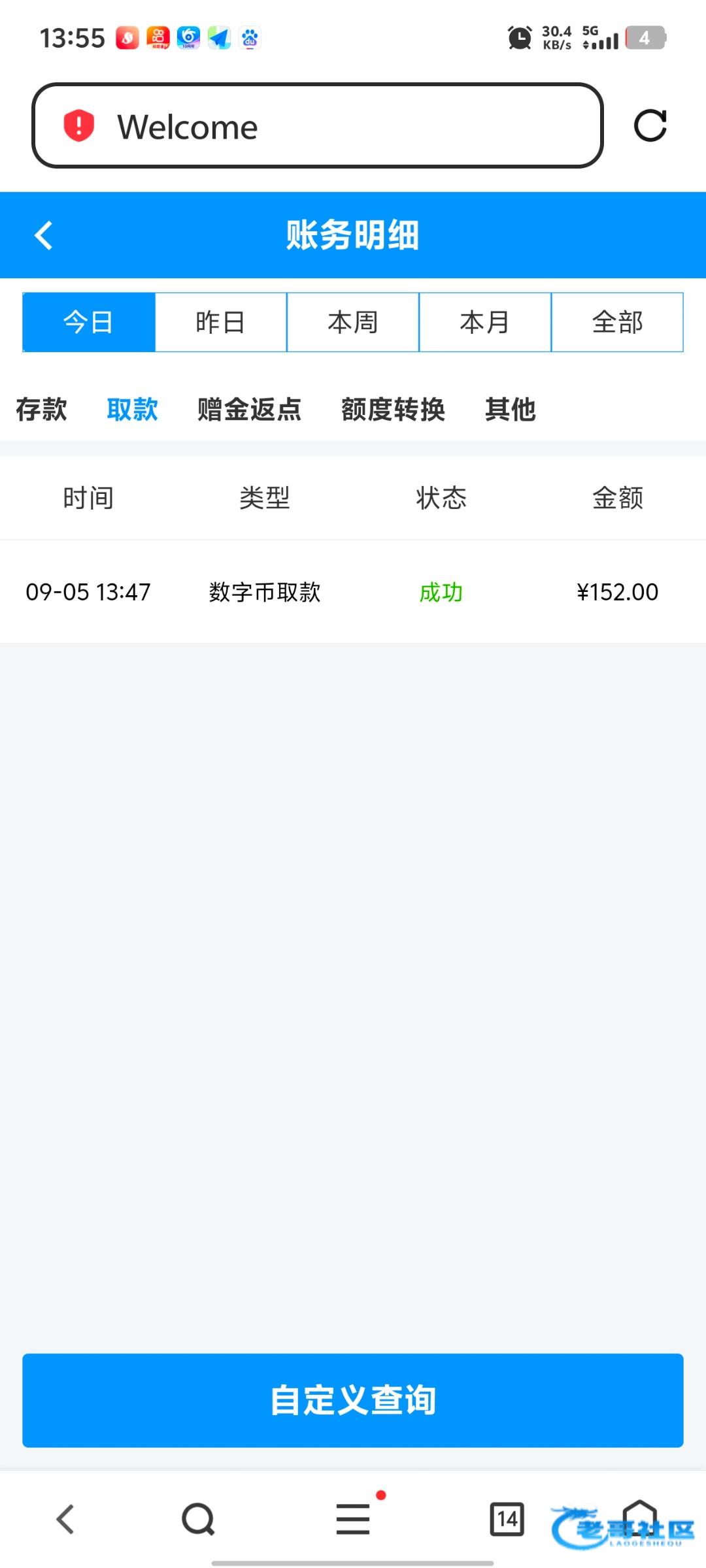The height and width of the screenshot is (1568, 706).
Task: Go back from 账务明细 page
Action: (44, 235)
